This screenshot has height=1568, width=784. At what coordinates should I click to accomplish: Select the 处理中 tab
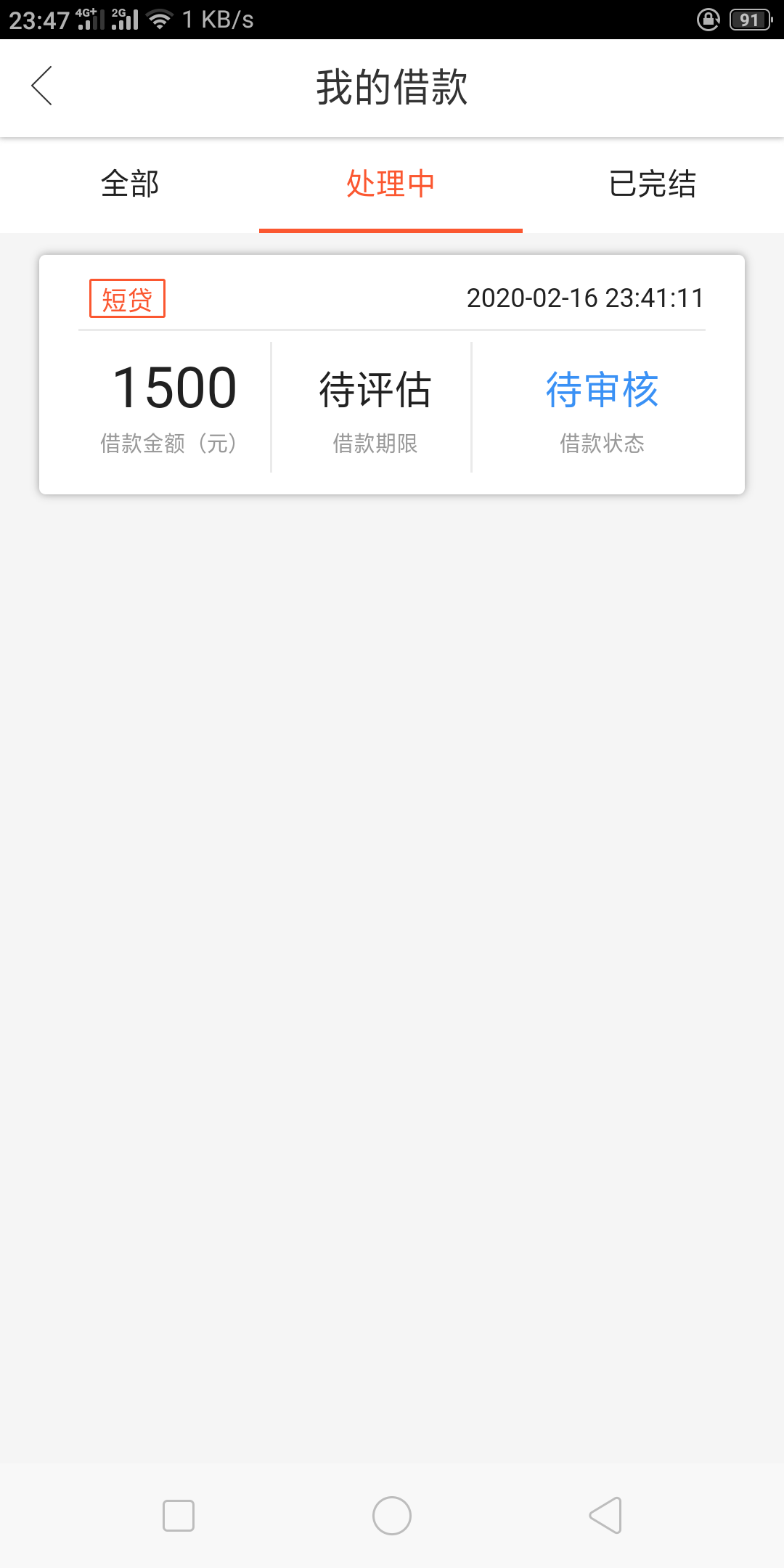pos(391,184)
